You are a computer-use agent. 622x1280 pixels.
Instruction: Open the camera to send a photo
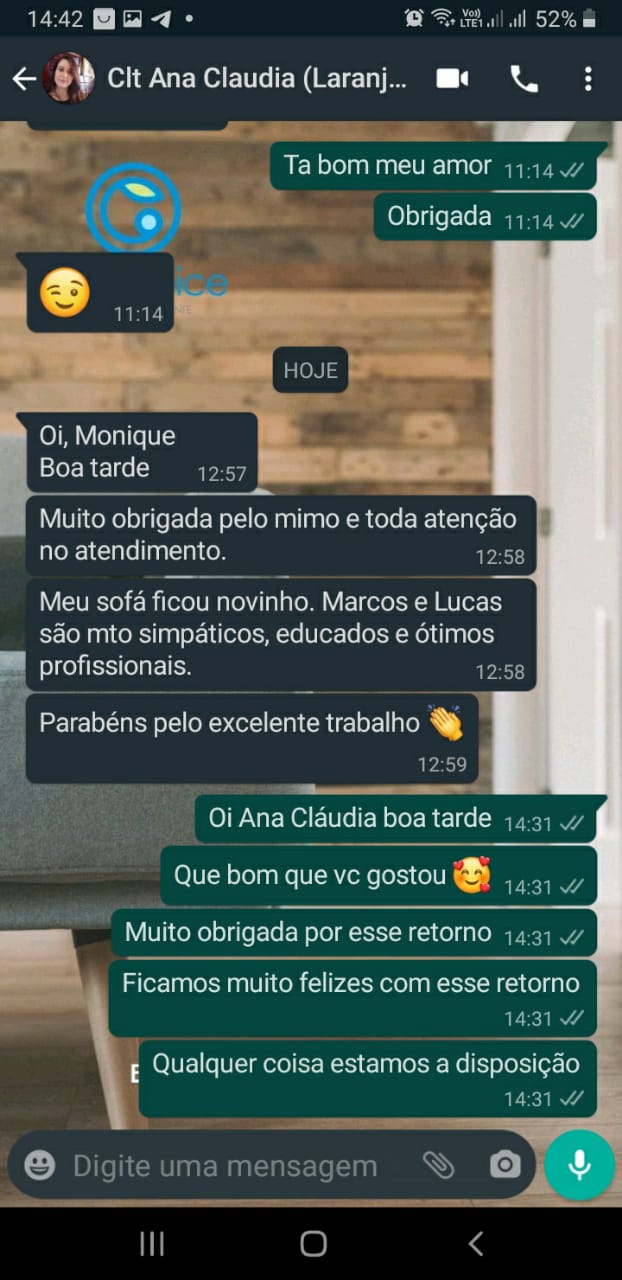pos(505,1165)
